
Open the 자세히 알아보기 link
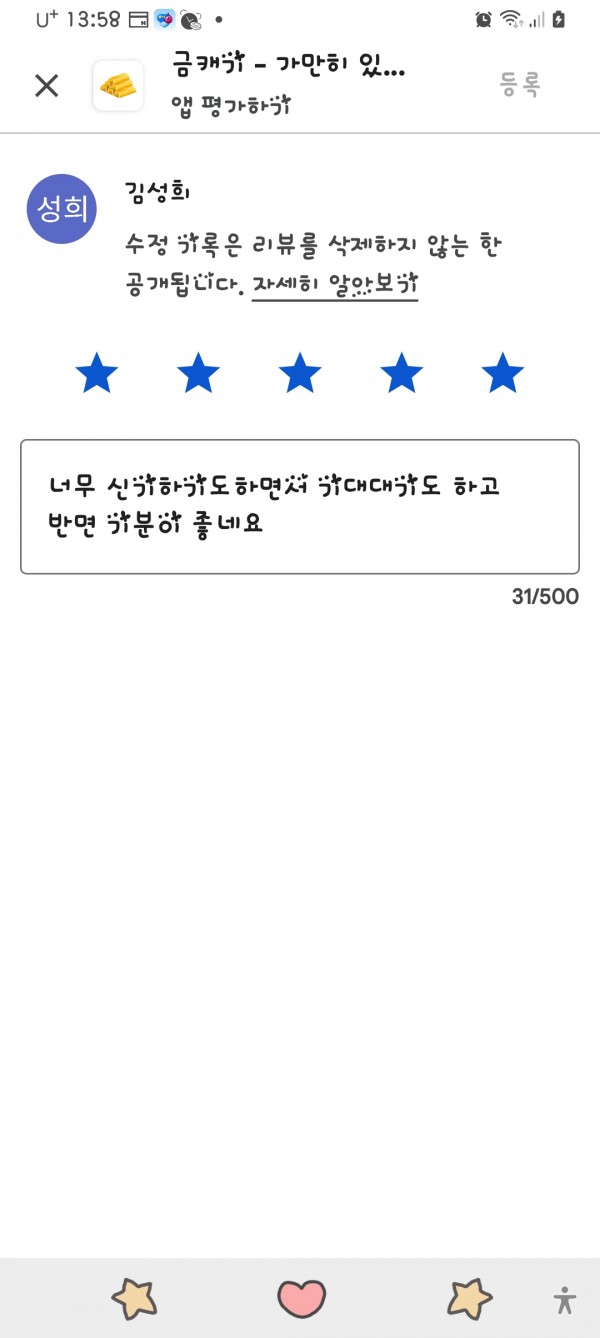coord(335,285)
